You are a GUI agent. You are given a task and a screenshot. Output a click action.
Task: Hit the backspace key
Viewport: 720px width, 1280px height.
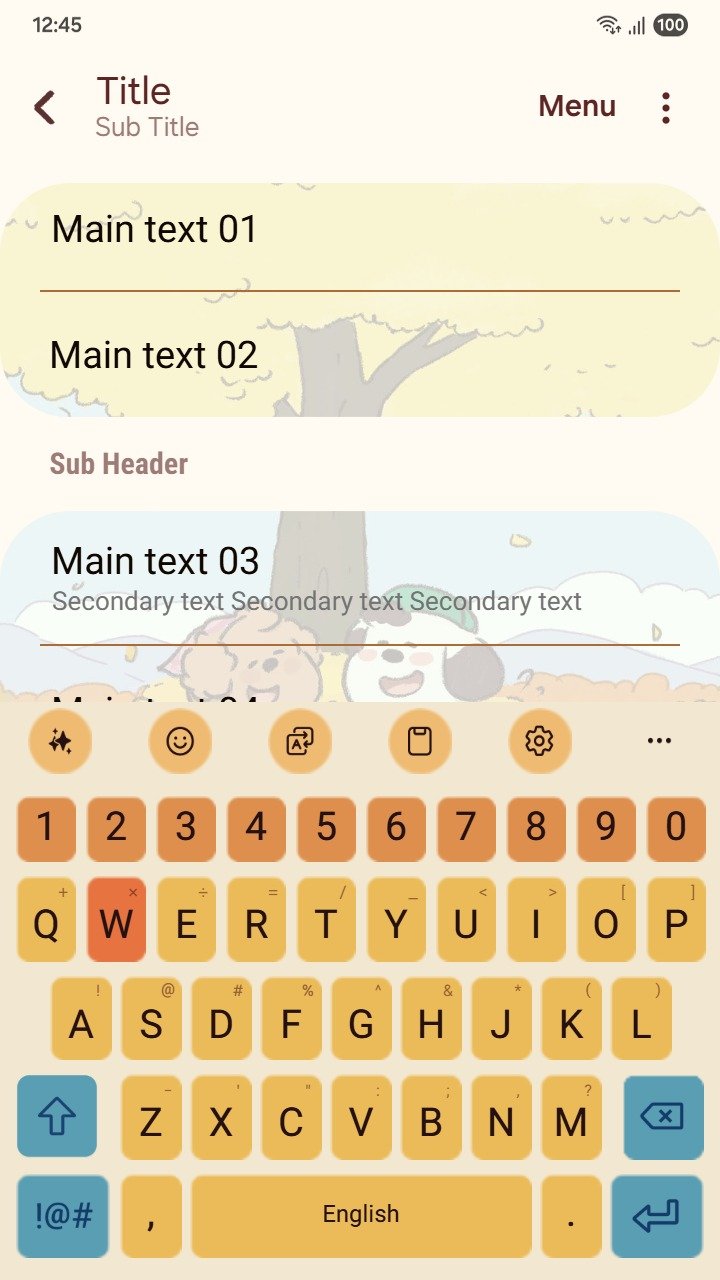(663, 1116)
